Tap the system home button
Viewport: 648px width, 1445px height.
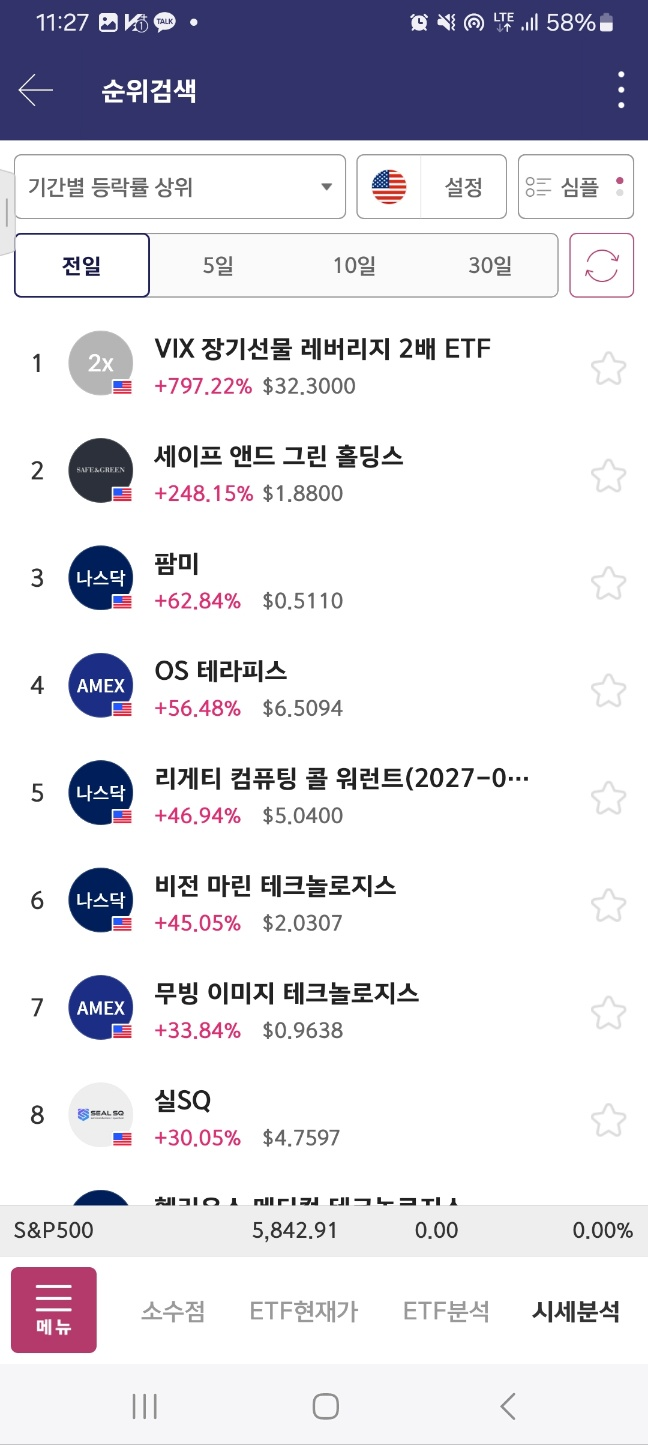(325, 1407)
